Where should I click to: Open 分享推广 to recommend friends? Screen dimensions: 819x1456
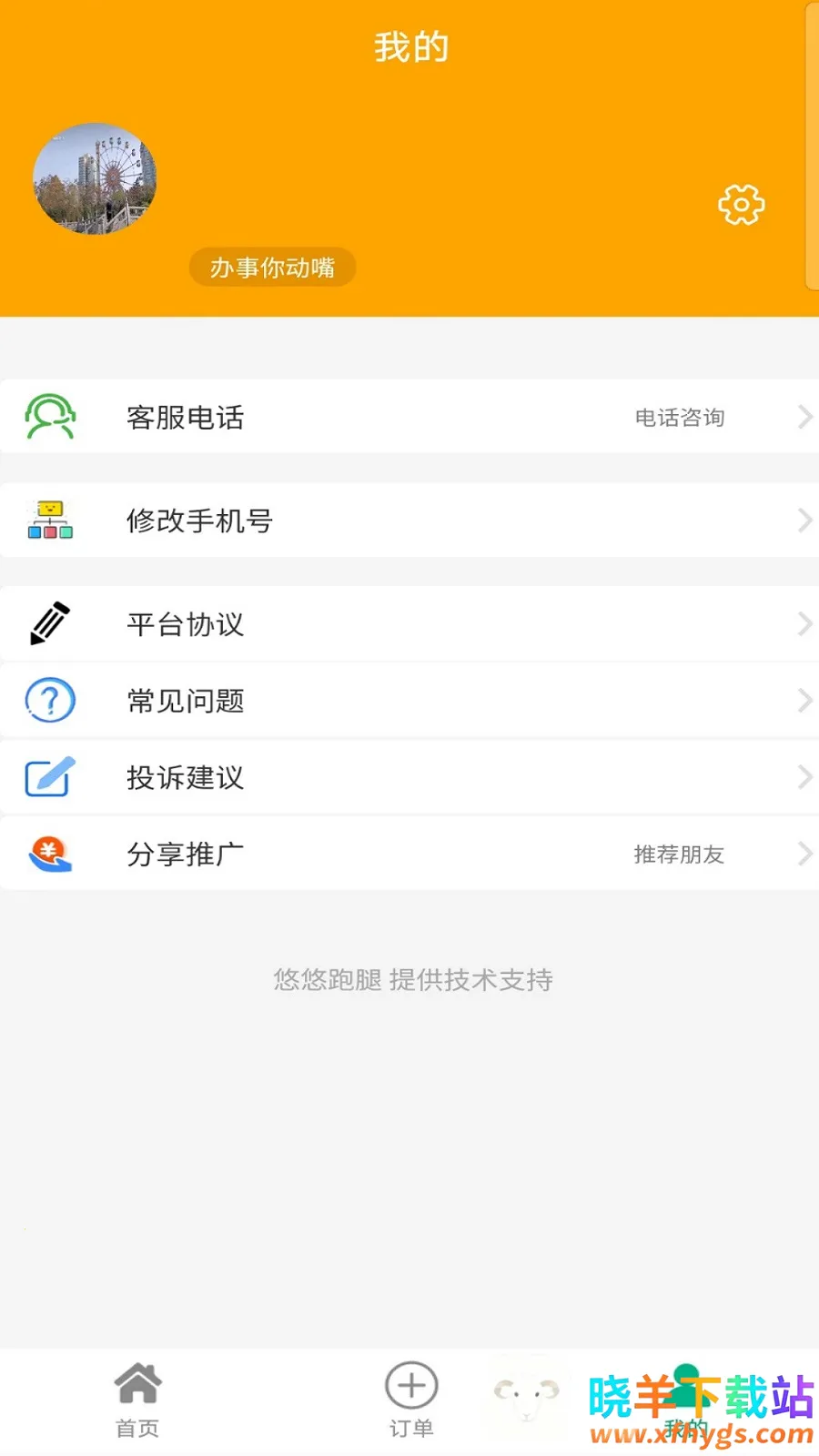tap(409, 854)
